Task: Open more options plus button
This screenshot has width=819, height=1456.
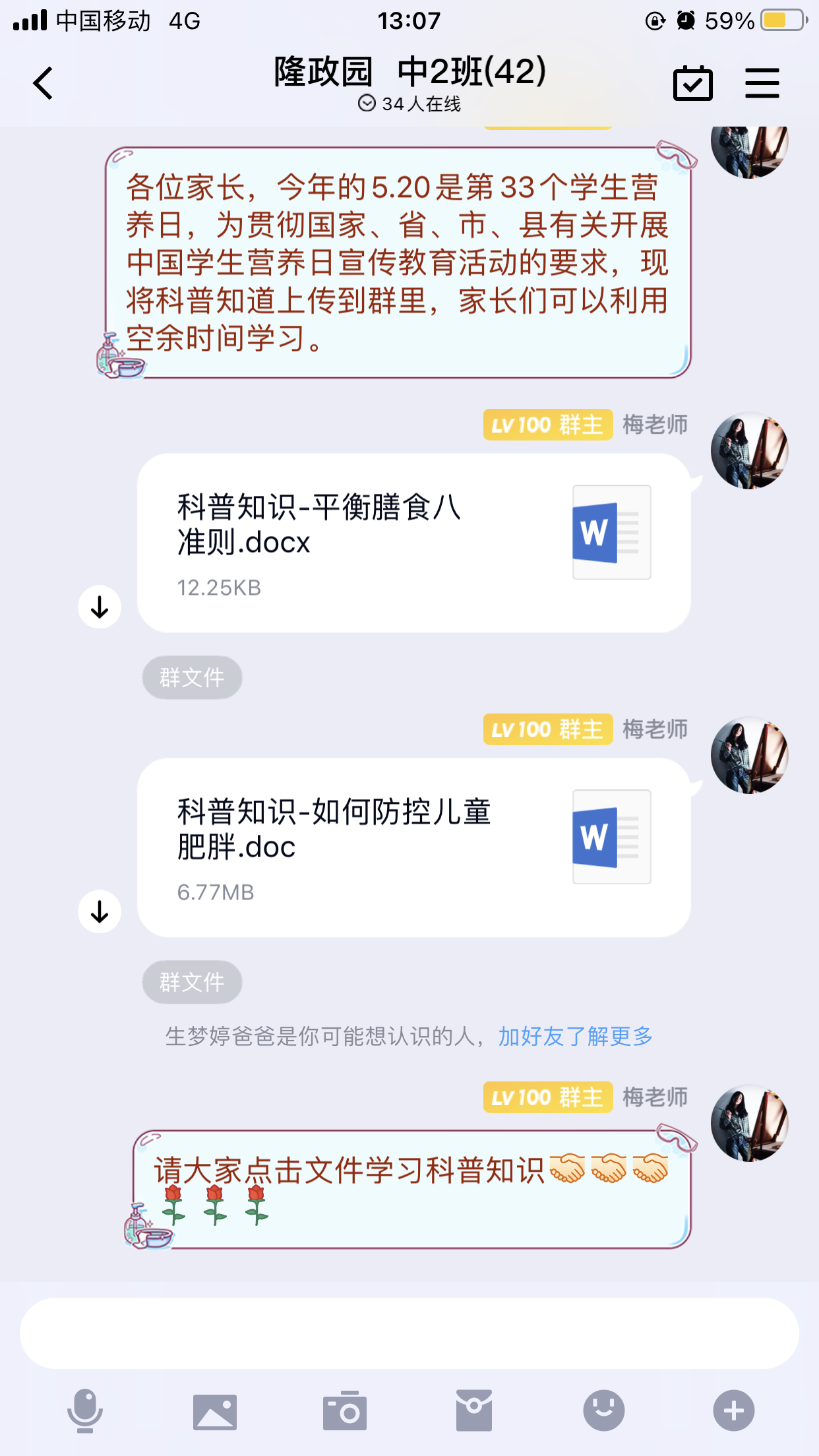Action: pyautogui.click(x=733, y=1411)
